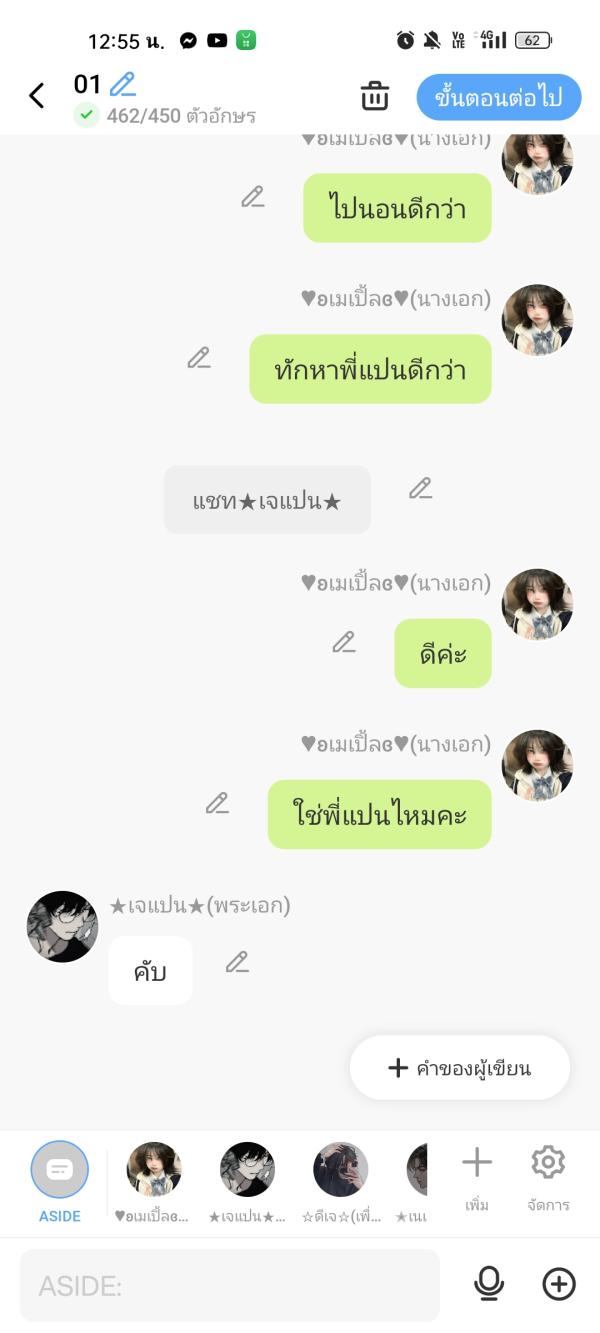The height and width of the screenshot is (1333, 600).
Task: Start voice input with the microphone
Action: coord(489,1284)
